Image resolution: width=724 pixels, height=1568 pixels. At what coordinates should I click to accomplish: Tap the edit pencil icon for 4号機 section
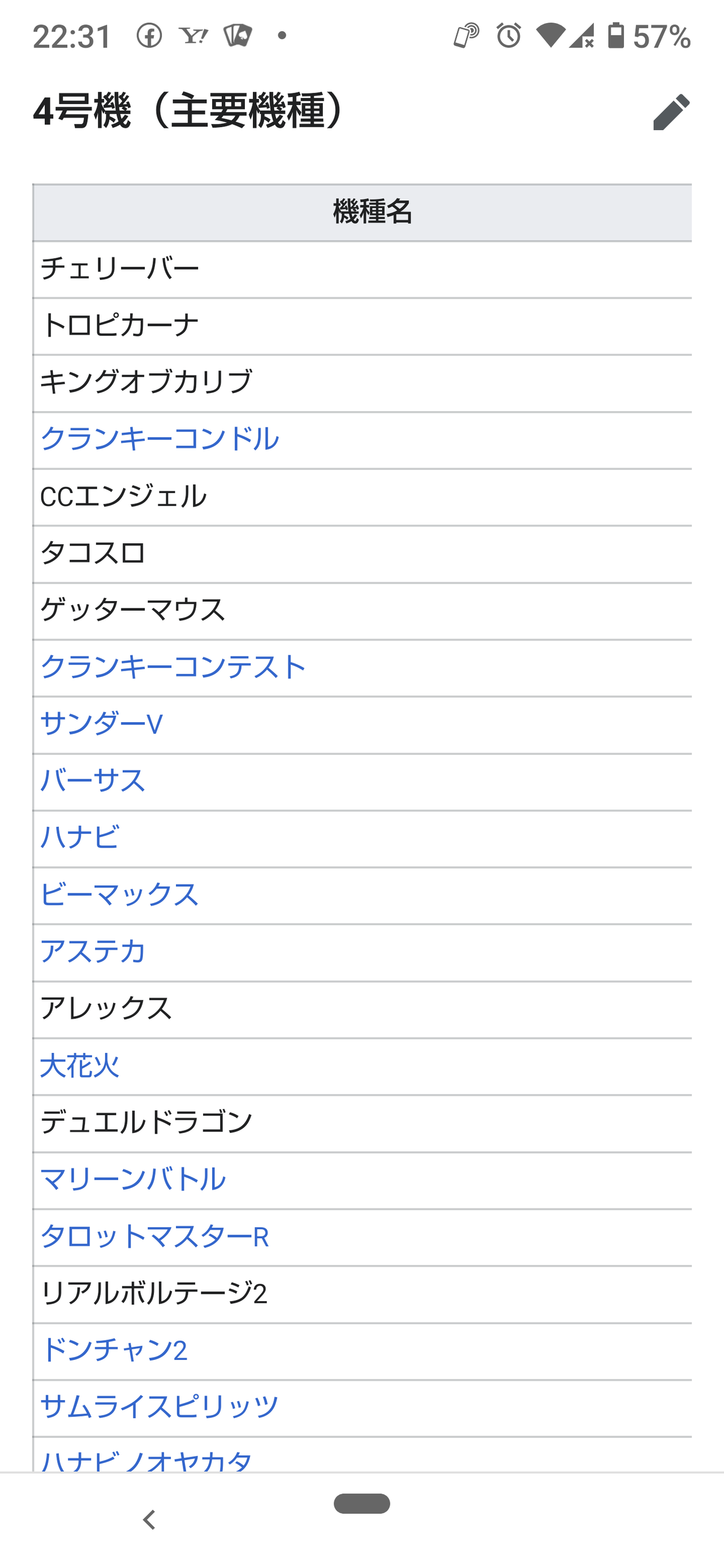click(671, 112)
